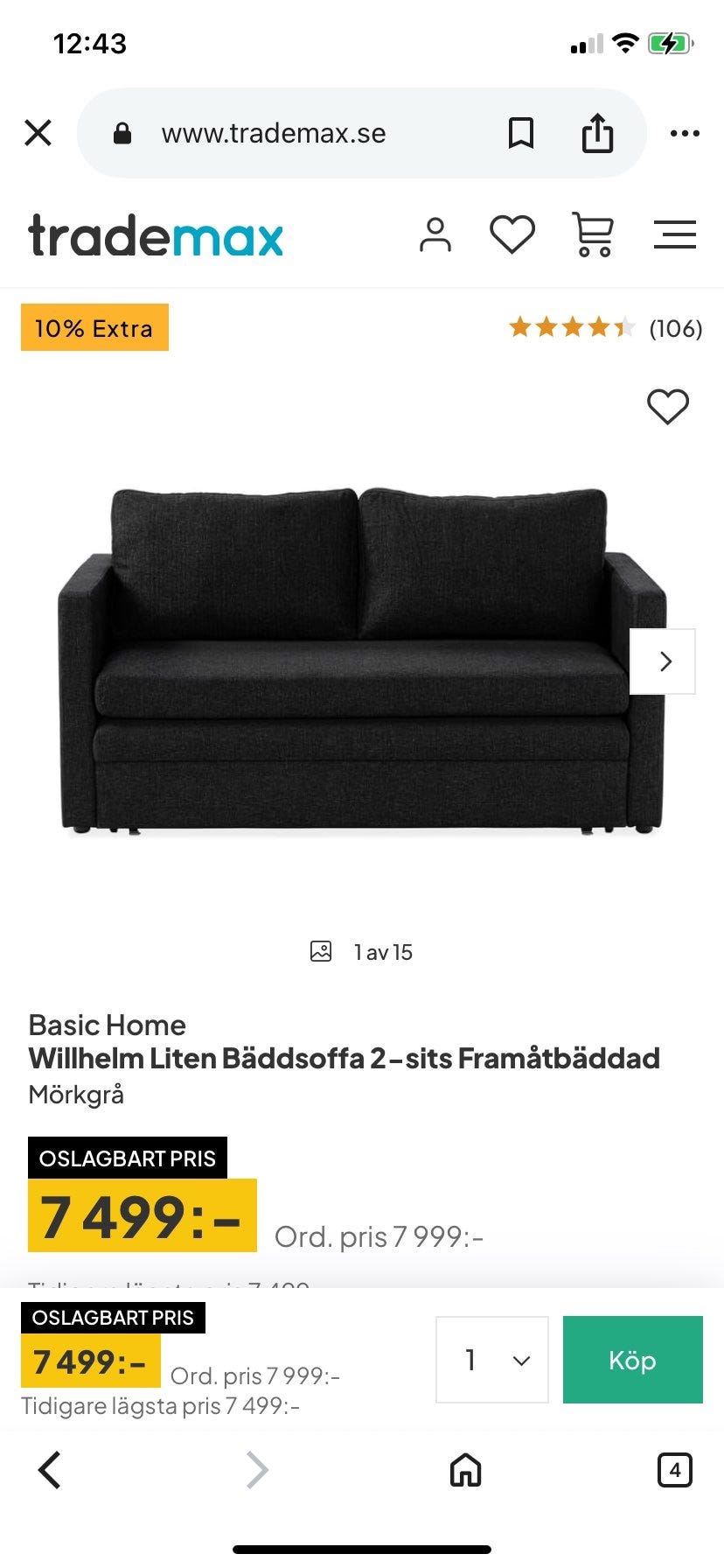Open the 106 customer reviews
This screenshot has width=724, height=1568.
605,328
